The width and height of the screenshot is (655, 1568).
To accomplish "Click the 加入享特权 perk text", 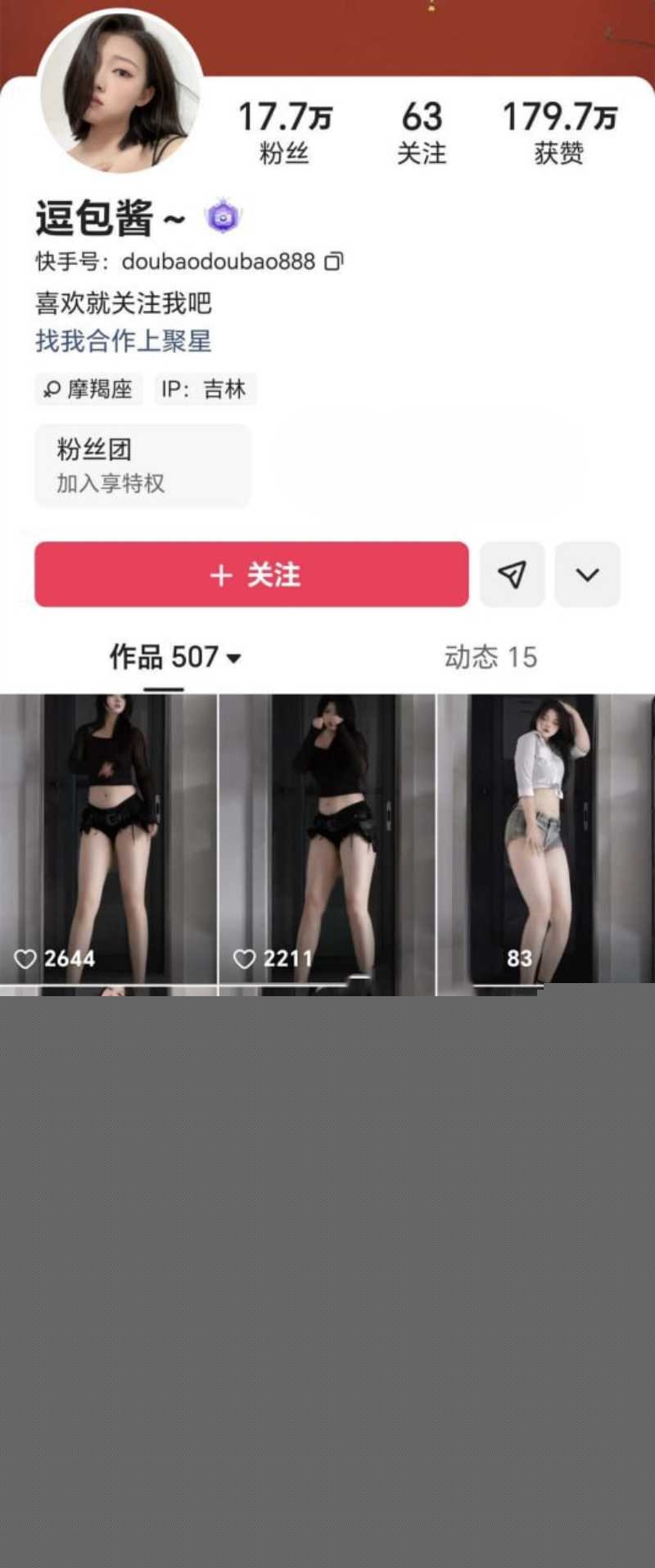I will point(109,484).
